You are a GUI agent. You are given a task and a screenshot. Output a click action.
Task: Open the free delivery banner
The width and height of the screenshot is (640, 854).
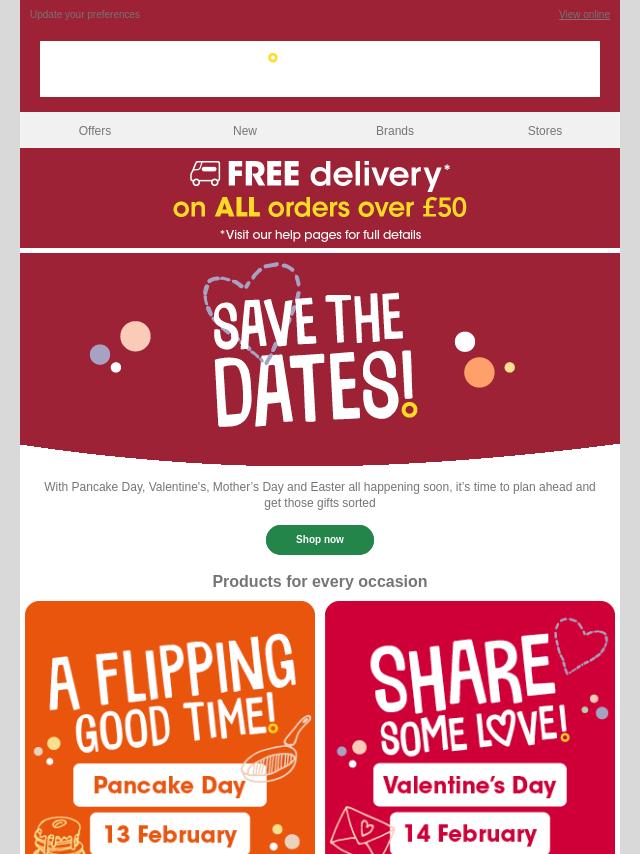pyautogui.click(x=320, y=198)
